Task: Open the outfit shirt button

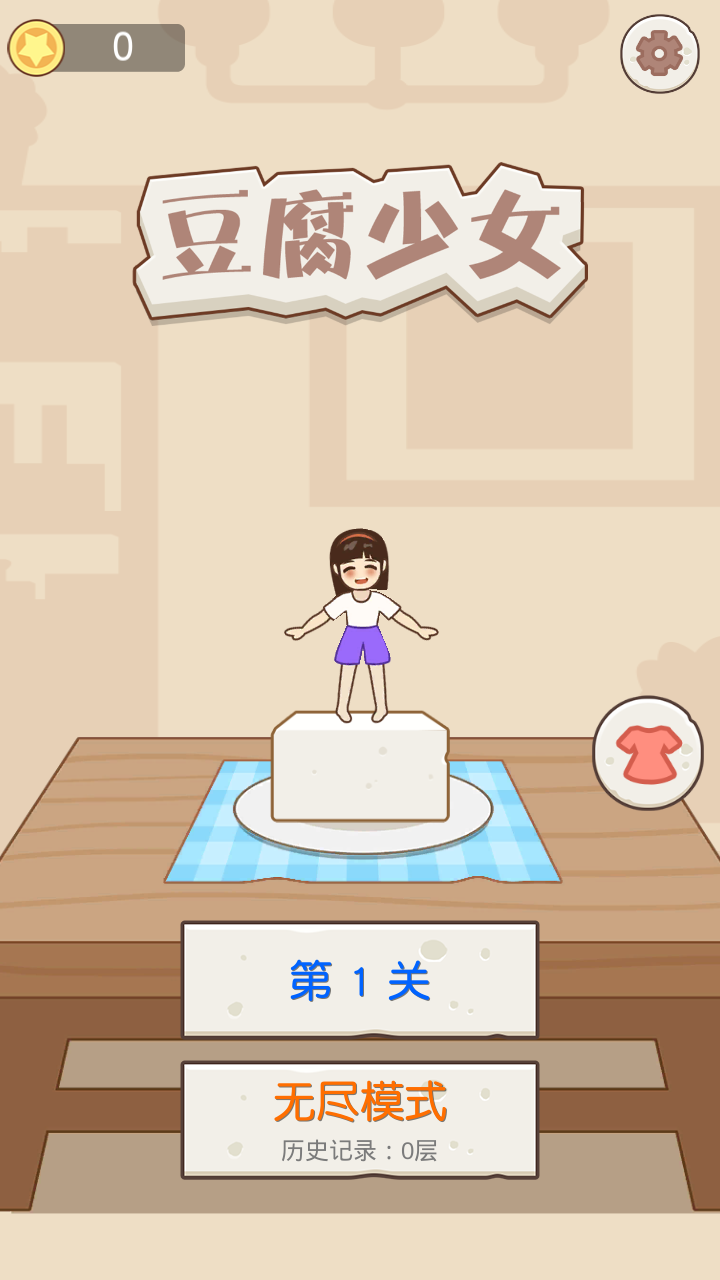Action: (x=648, y=752)
